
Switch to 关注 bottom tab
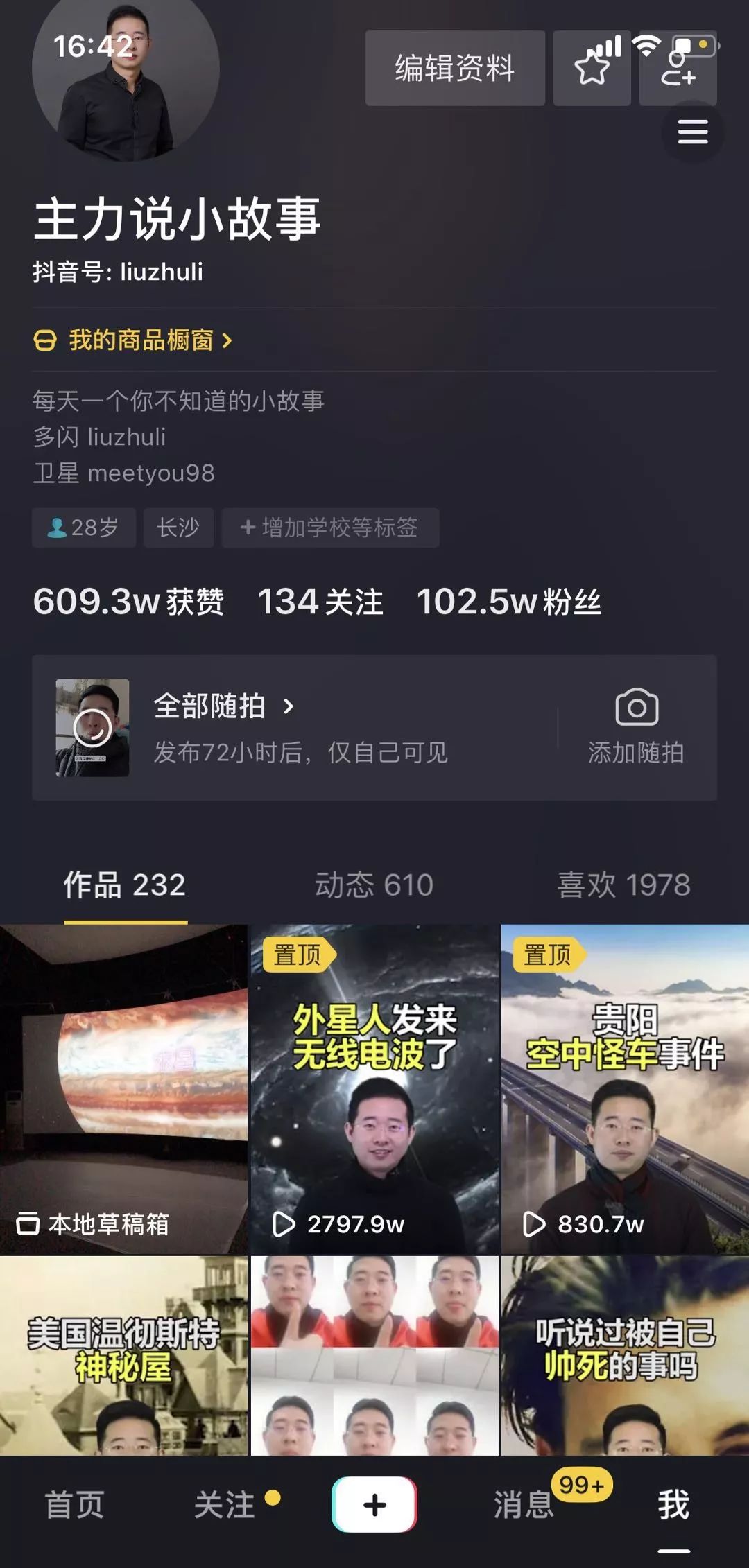(225, 1505)
